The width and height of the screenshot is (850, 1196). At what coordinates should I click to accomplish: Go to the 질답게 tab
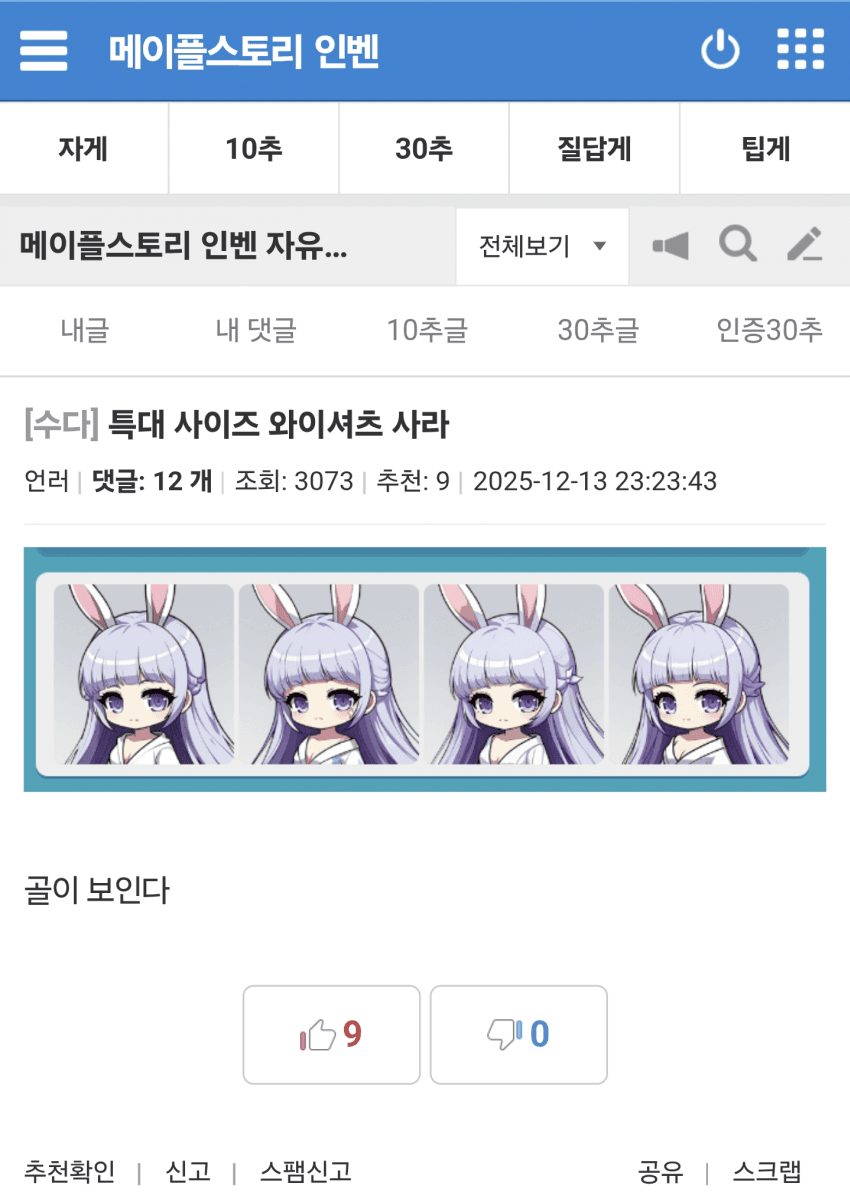click(x=594, y=149)
